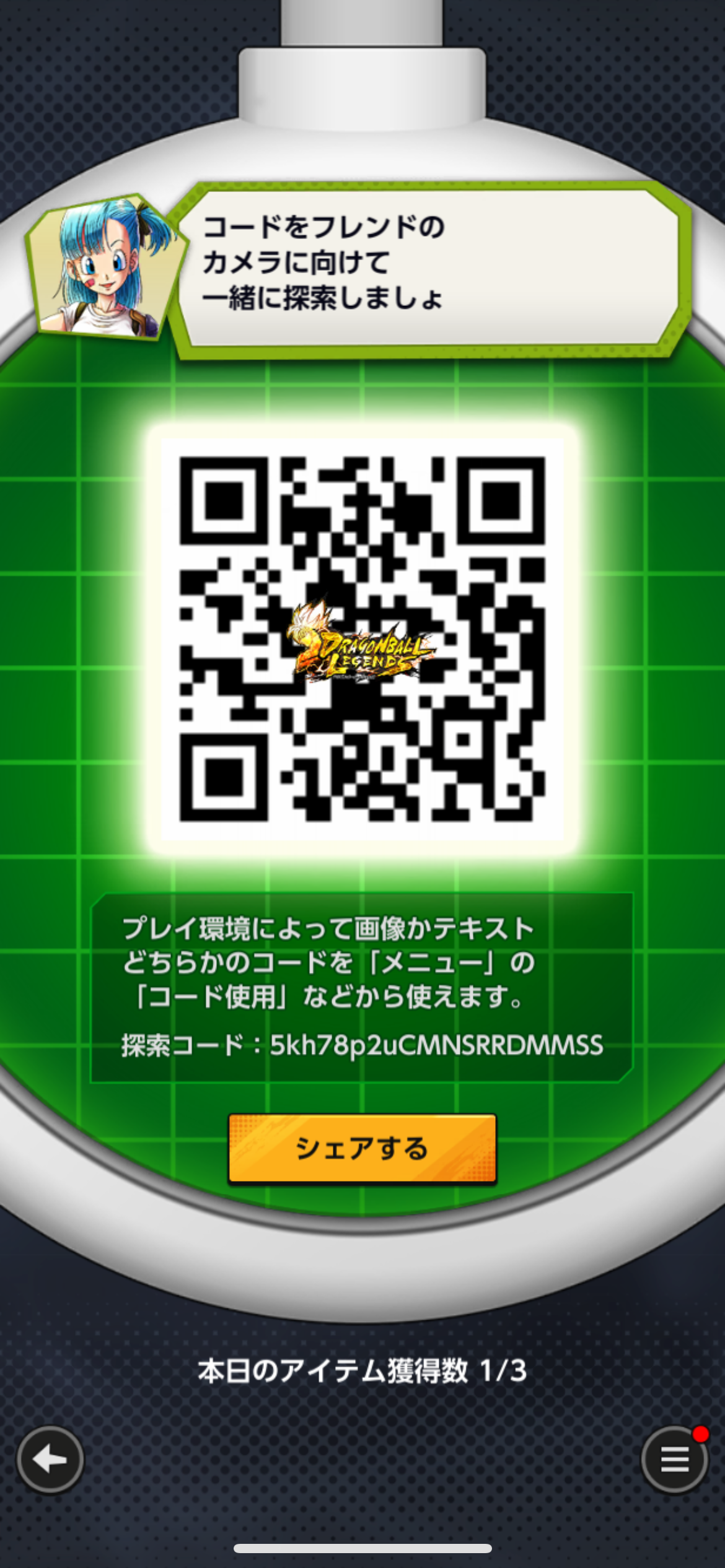This screenshot has width=725, height=1568.
Task: Tap the orange シェアする share button
Action: [362, 1149]
